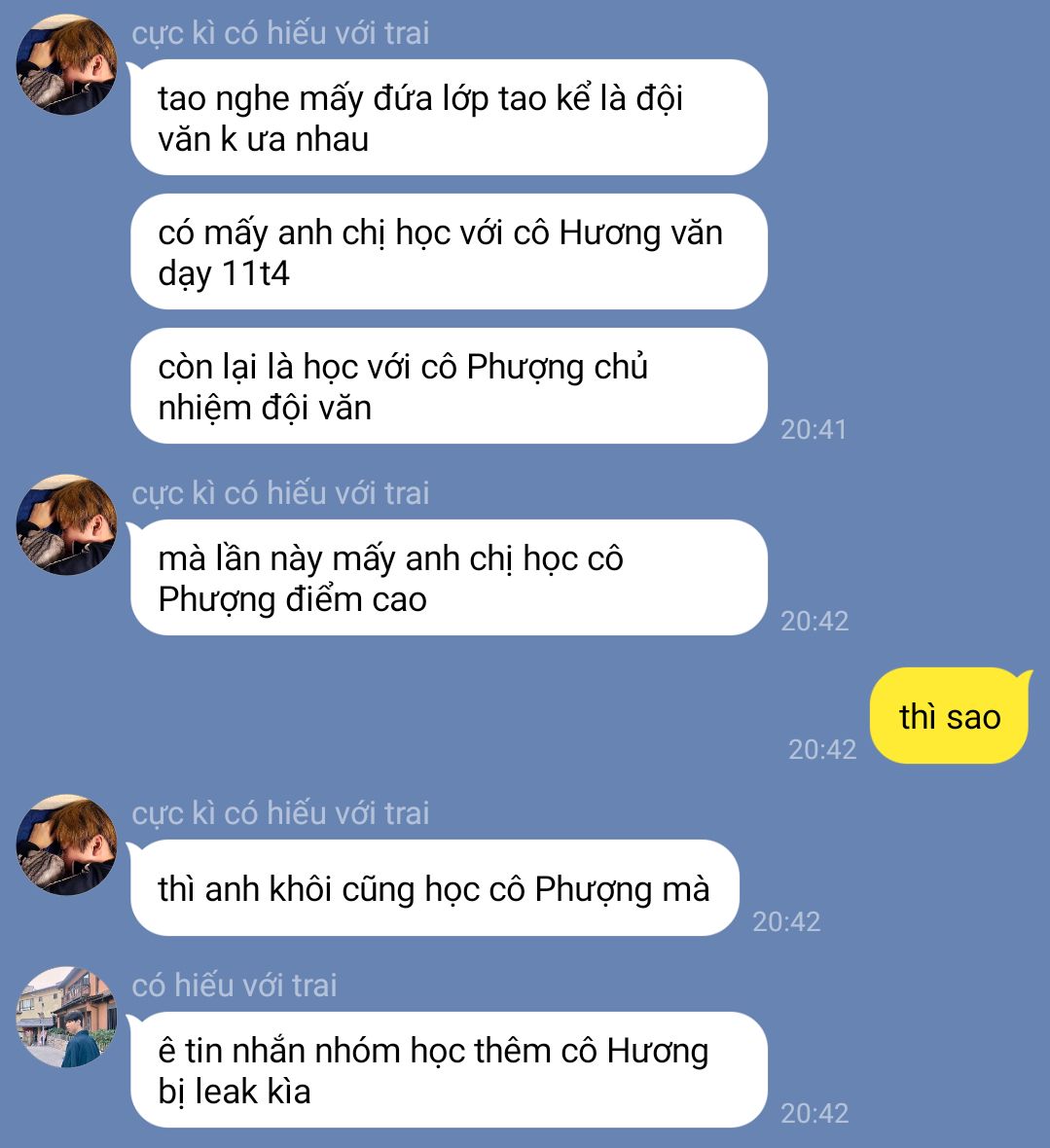Open avatar beside 'mà lần này' message

66,524
